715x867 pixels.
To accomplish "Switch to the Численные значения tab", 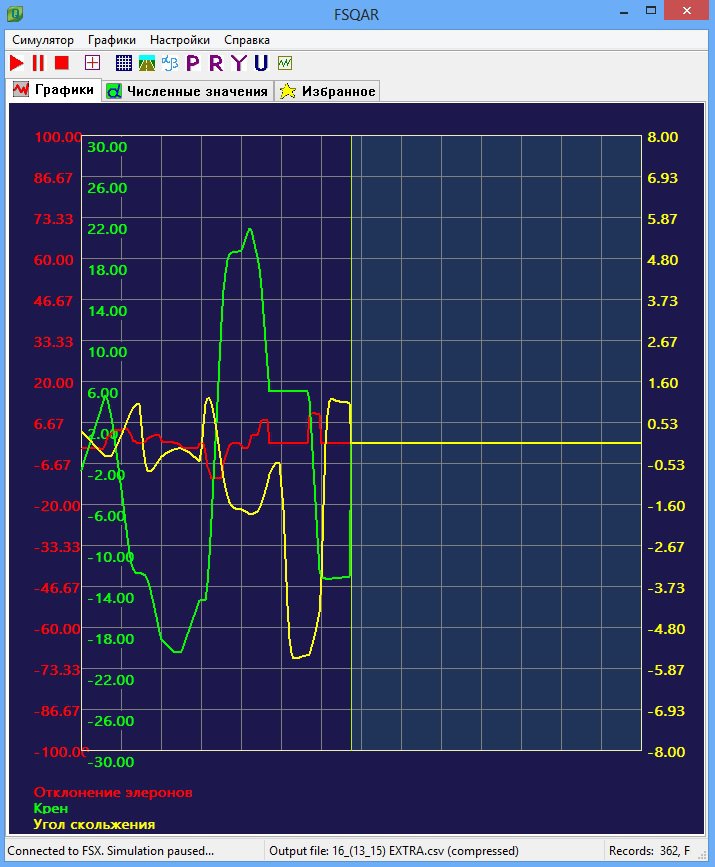I will pyautogui.click(x=187, y=91).
